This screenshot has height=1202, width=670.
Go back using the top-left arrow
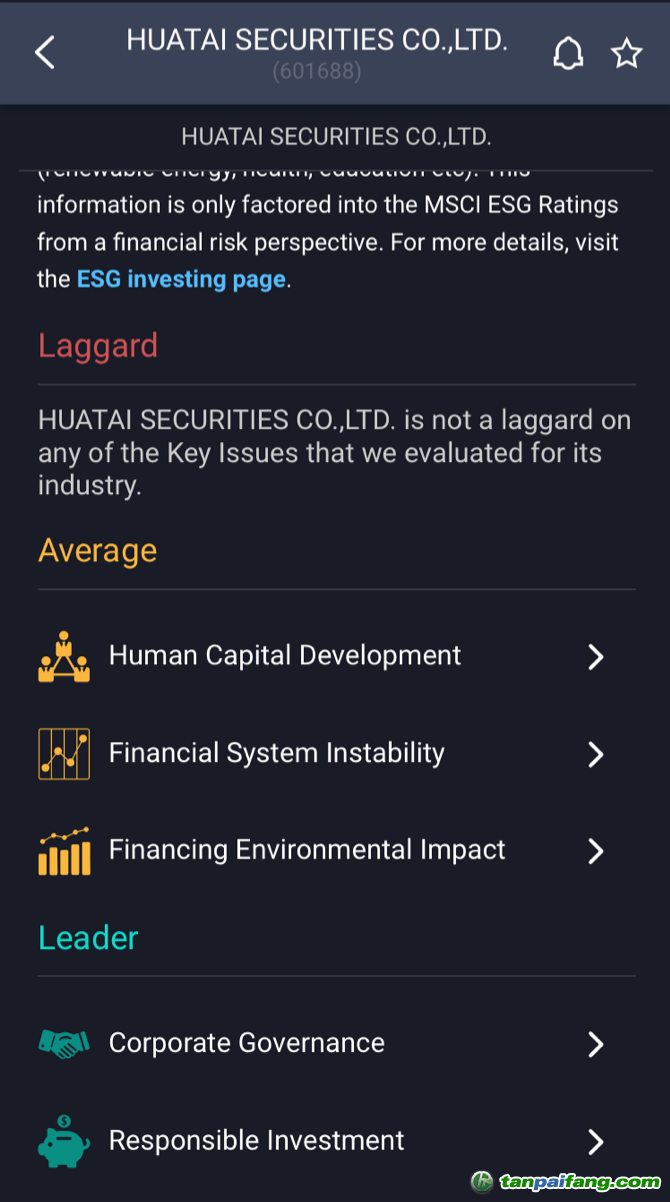click(45, 53)
